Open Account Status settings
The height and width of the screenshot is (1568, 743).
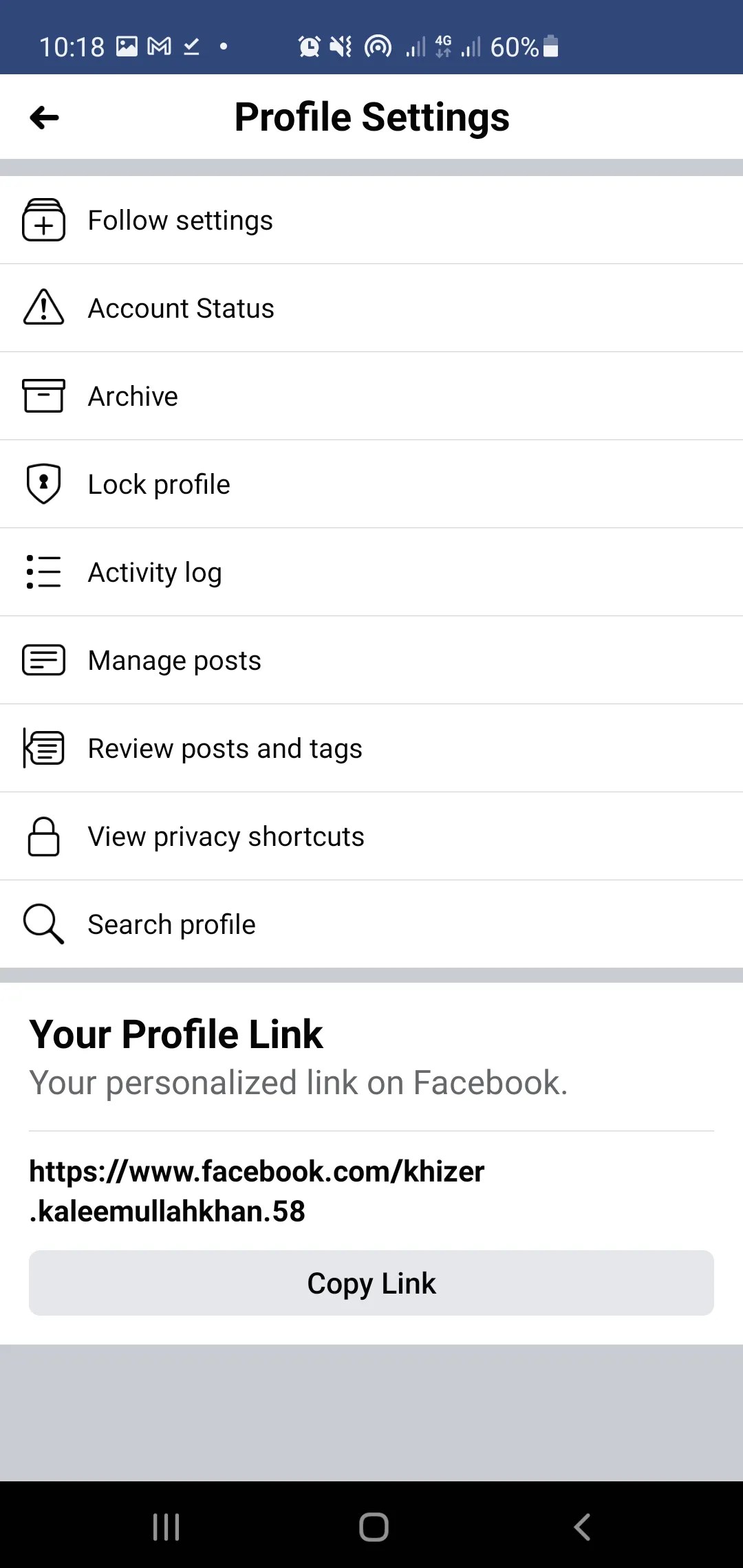coord(180,307)
